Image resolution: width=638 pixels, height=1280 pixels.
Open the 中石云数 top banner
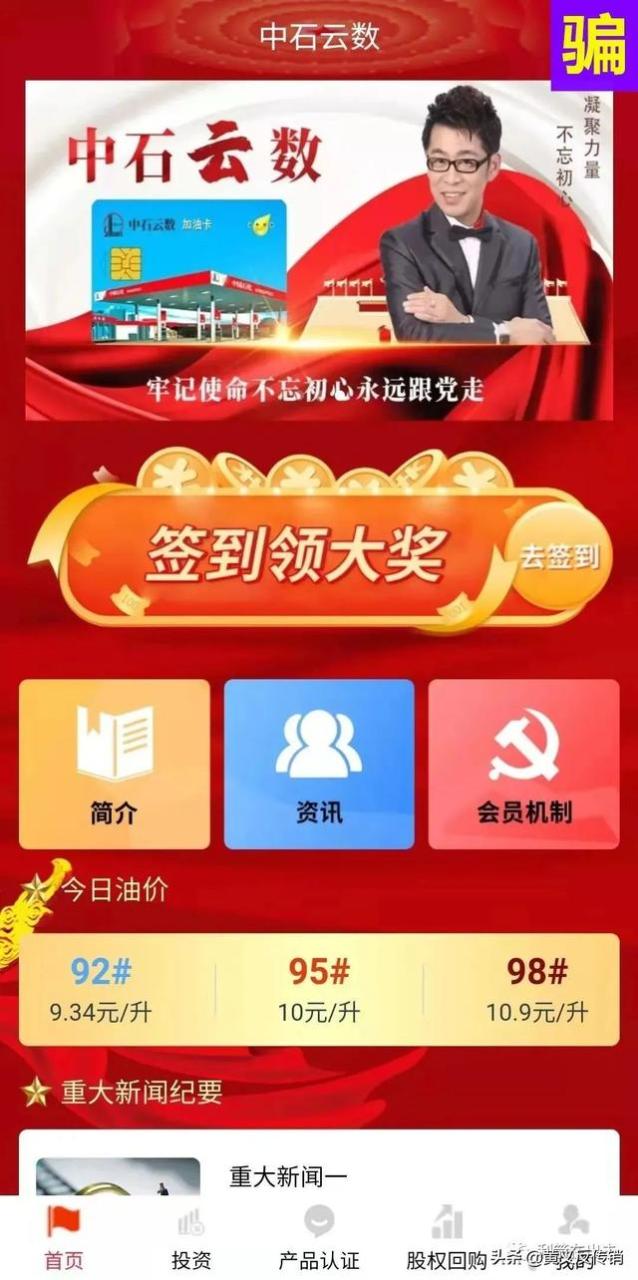tap(319, 250)
